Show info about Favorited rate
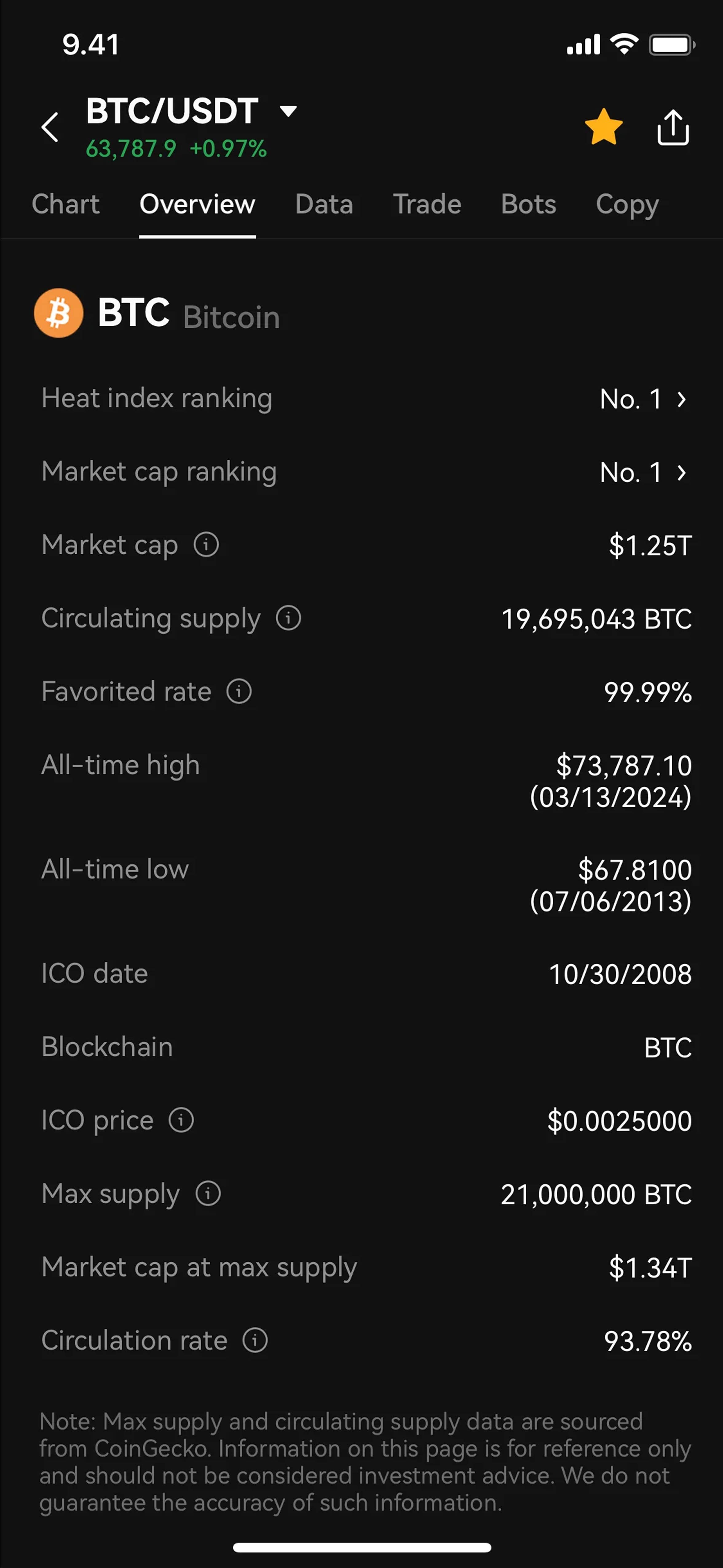Screen dimensions: 723x1568 pos(239,691)
